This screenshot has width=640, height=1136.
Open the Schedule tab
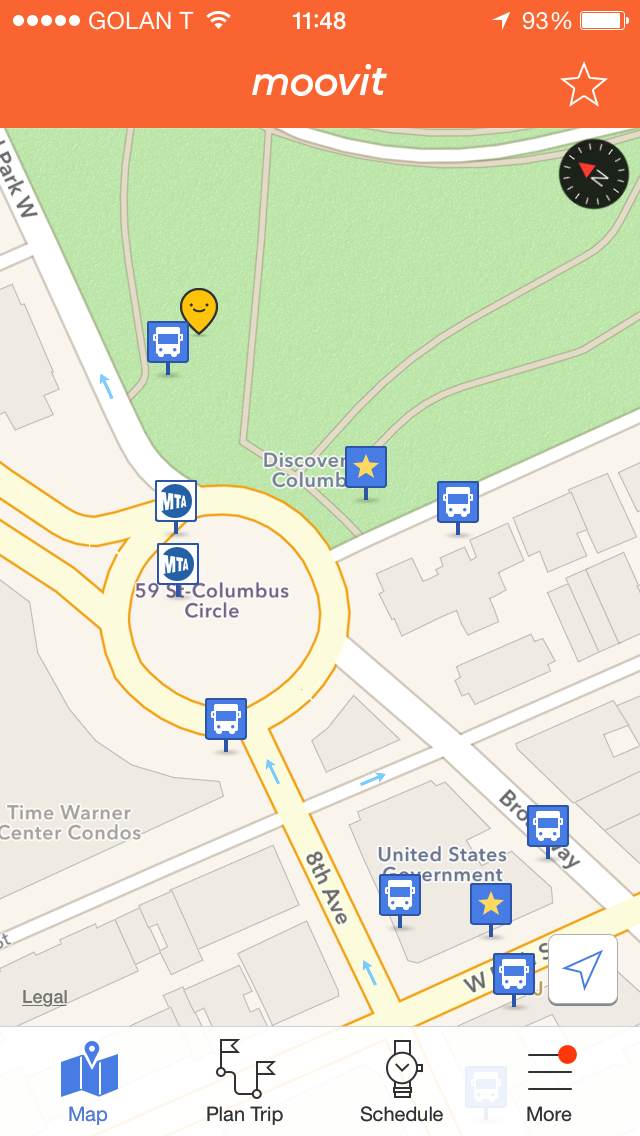tap(402, 1081)
